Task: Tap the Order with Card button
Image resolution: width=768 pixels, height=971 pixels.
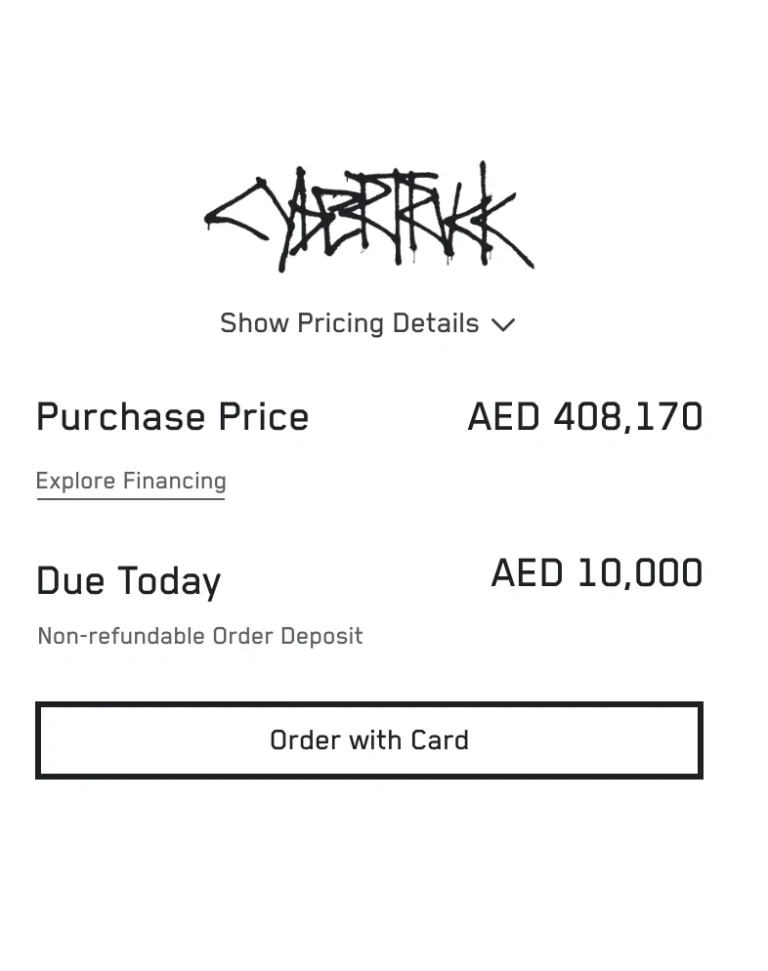Action: coord(369,741)
